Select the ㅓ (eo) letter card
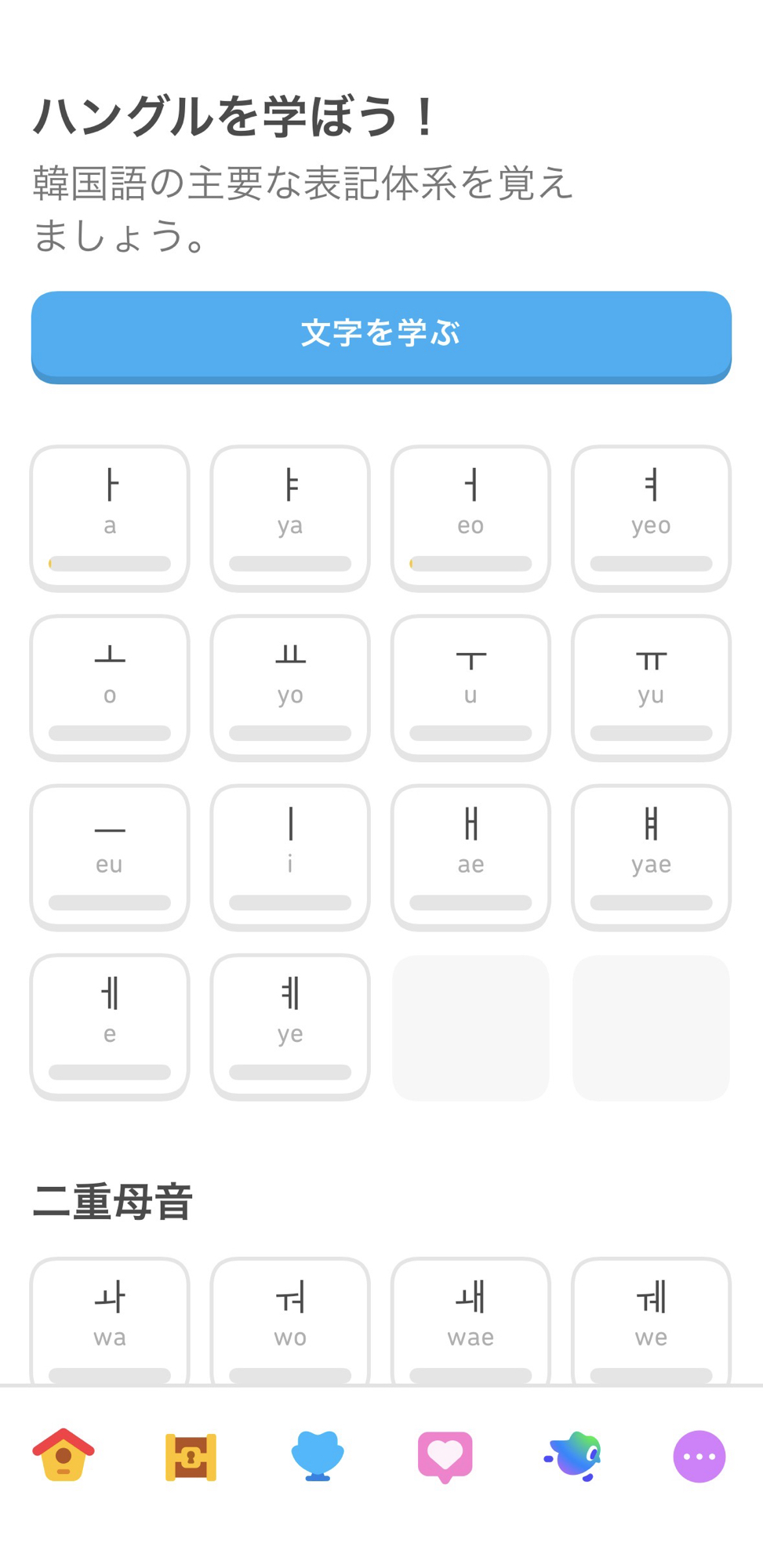Viewport: 763px width, 1568px height. click(471, 517)
